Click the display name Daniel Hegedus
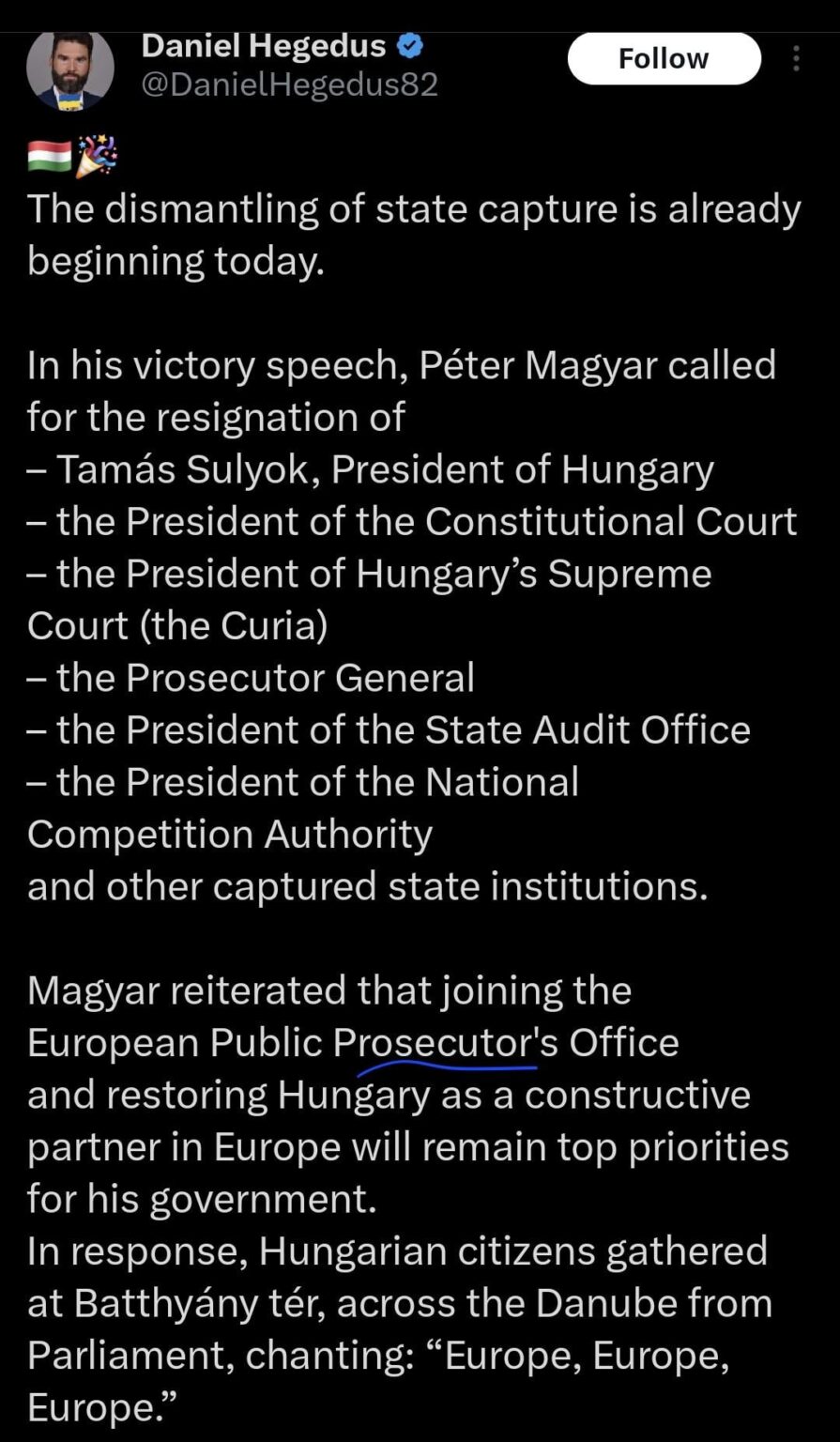This screenshot has height=1442, width=840. tap(263, 44)
